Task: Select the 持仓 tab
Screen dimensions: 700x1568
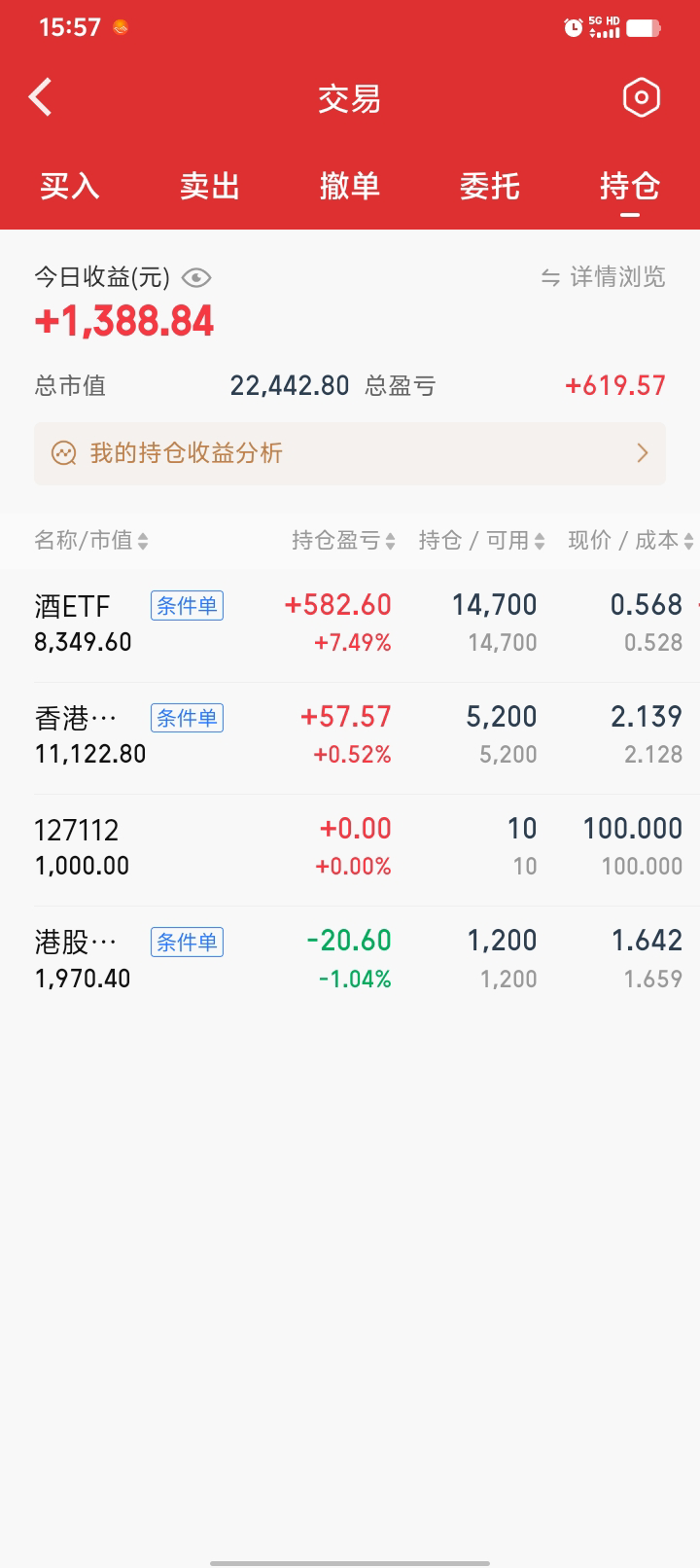Action: (x=629, y=186)
